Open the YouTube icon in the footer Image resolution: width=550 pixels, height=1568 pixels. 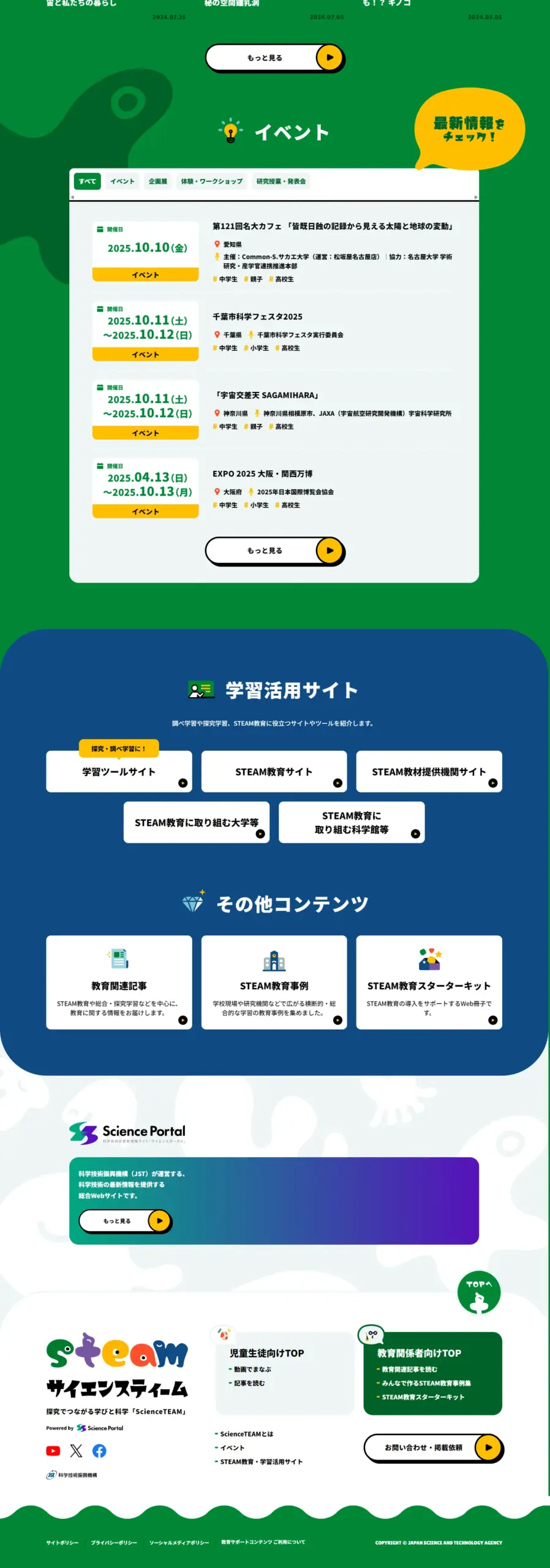53,1450
